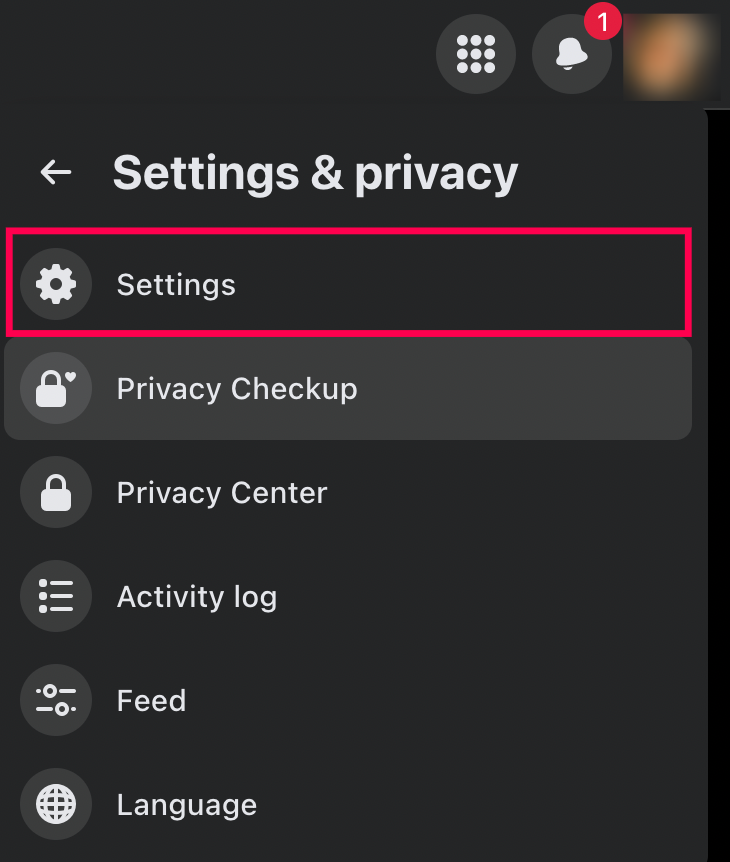
Task: Go back from Settings & privacy
Action: click(x=56, y=172)
